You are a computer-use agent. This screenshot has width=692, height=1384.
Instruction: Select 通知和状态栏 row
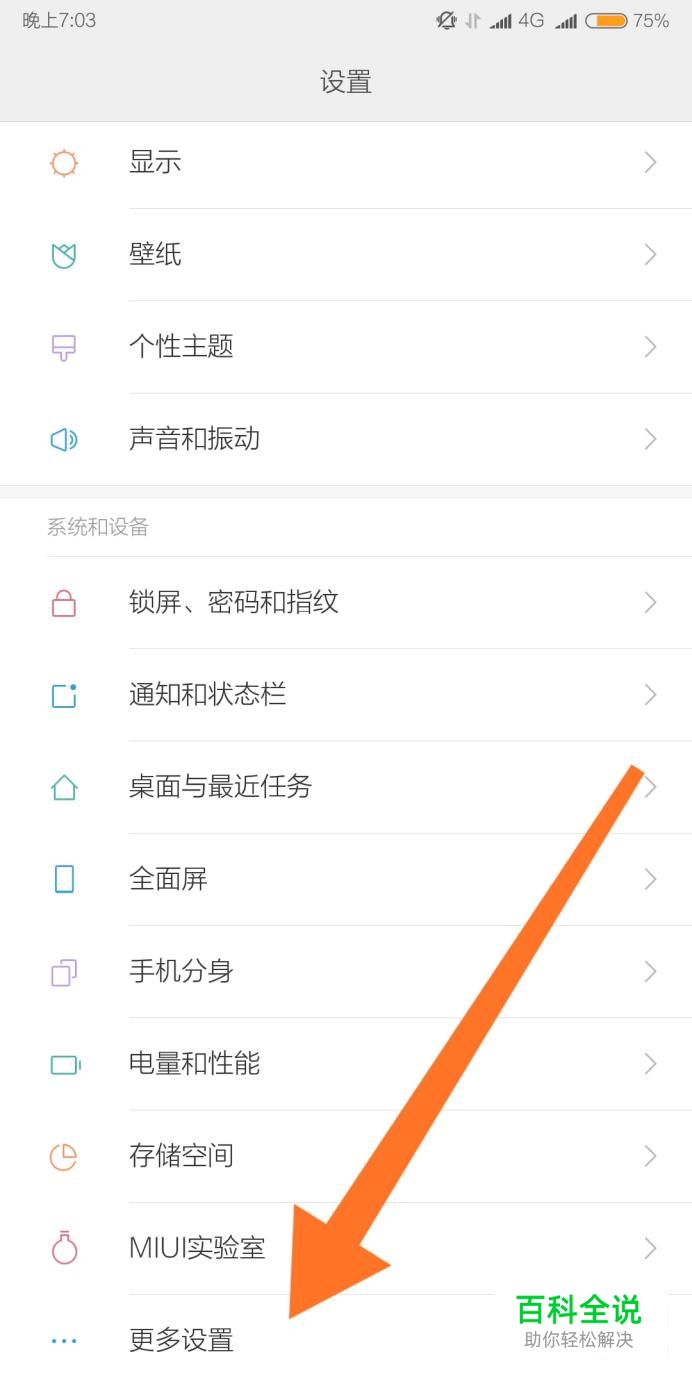click(346, 695)
